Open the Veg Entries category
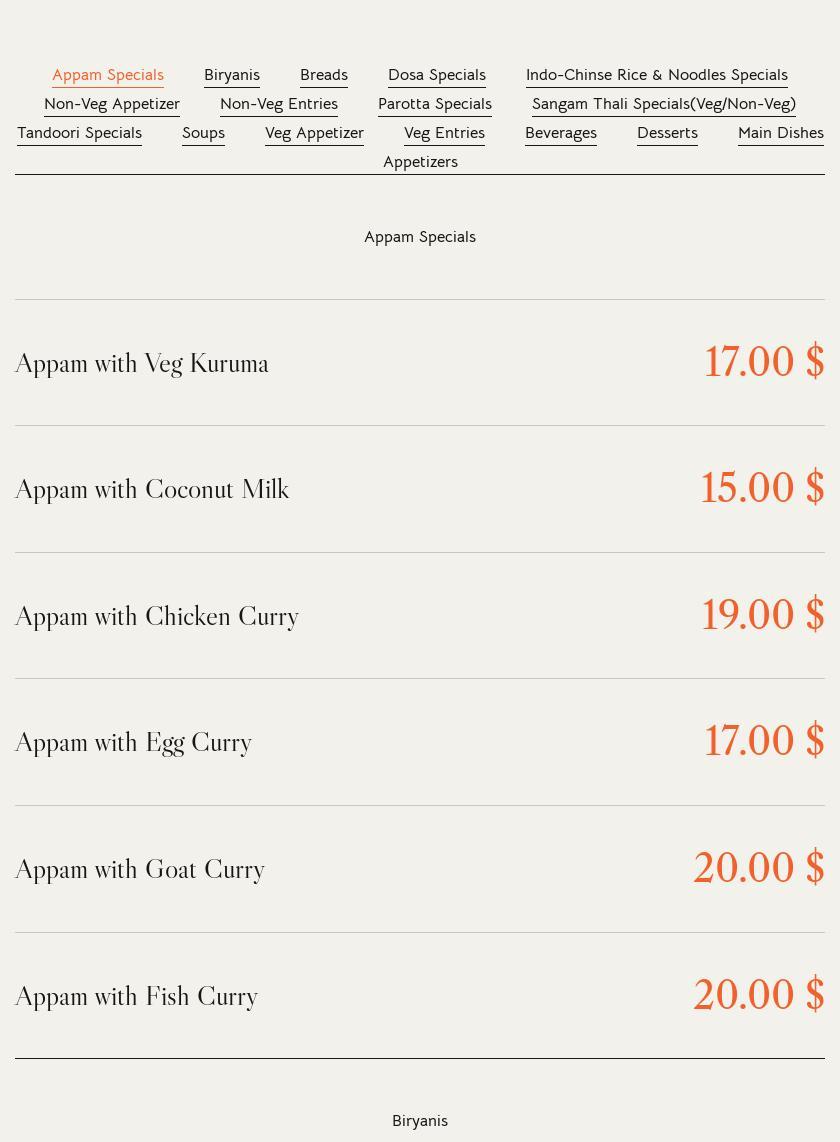Screen dimensions: 840x1142 pyautogui.click(x=444, y=133)
